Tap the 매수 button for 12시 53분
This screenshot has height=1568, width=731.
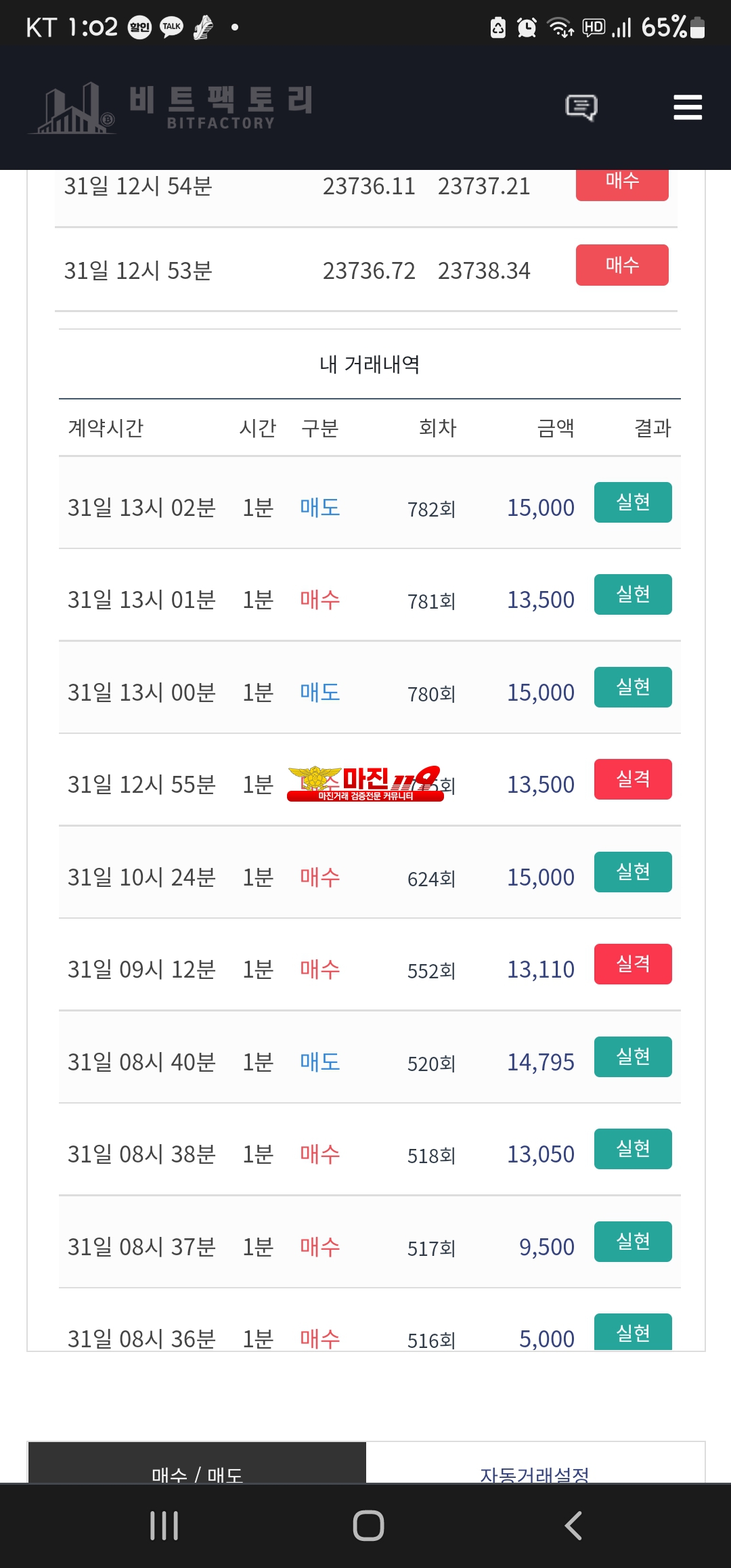pos(622,265)
